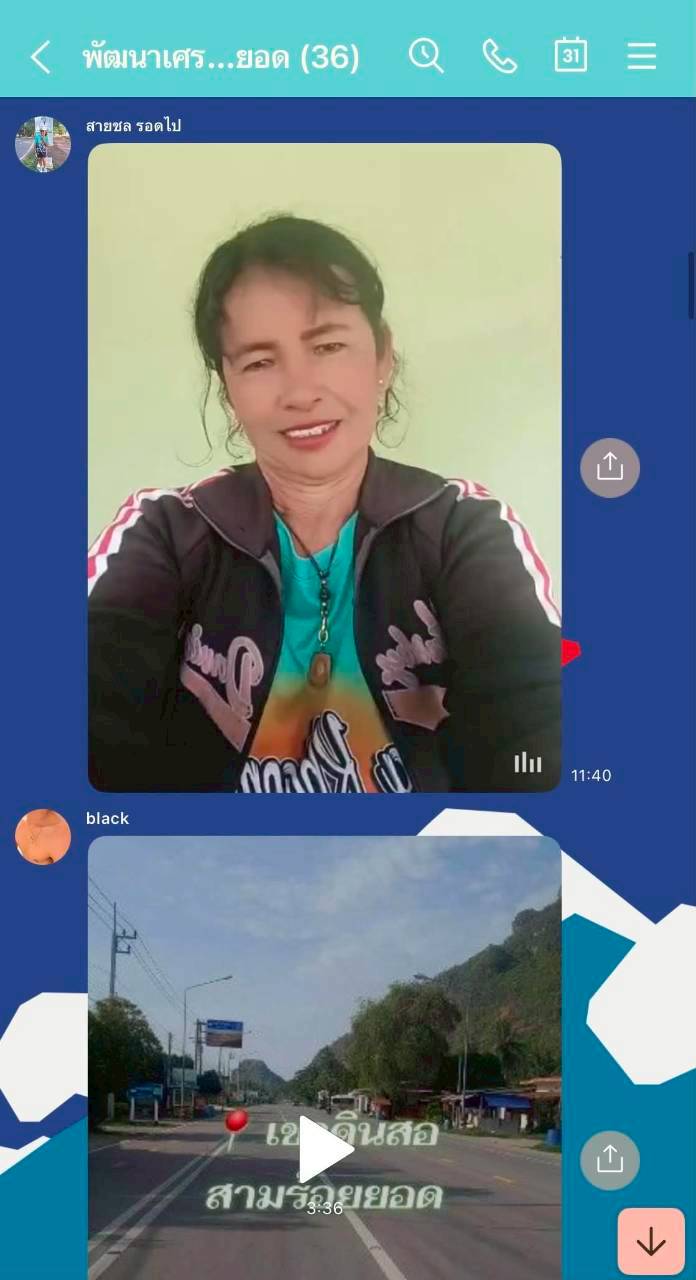Jump to the latest messages
Viewport: 696px width, 1280px height.
[651, 1242]
